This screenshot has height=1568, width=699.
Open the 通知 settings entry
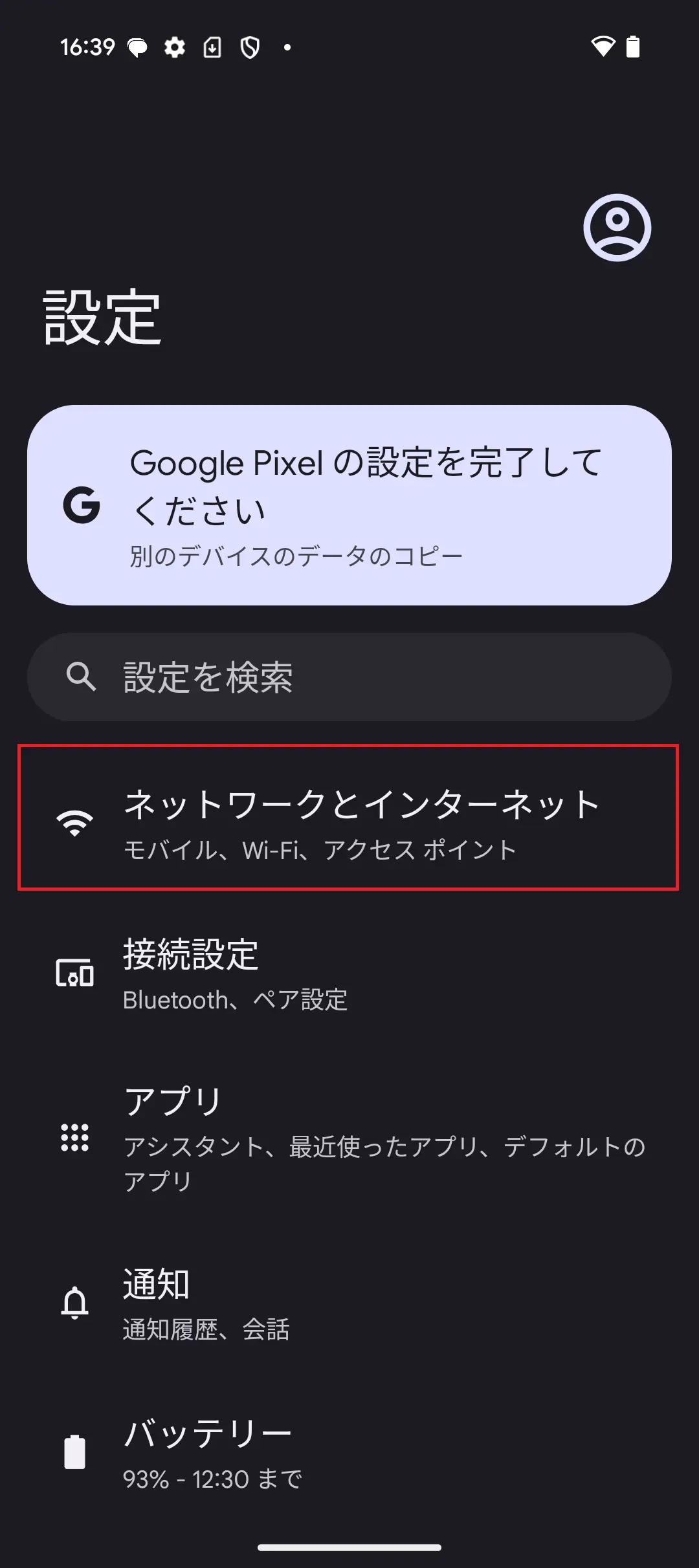(349, 1302)
